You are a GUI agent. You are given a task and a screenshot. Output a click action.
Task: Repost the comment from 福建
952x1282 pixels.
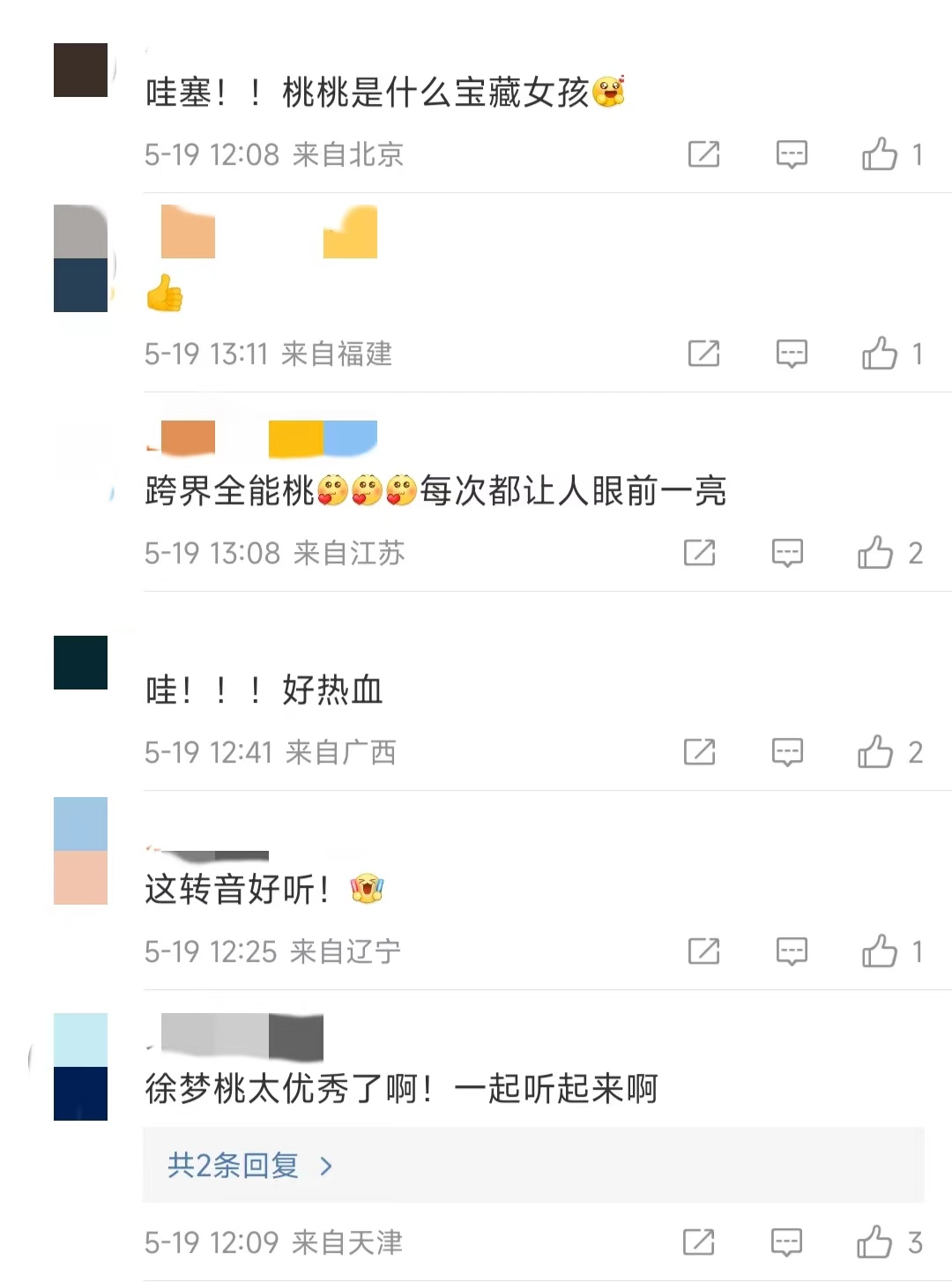click(703, 354)
